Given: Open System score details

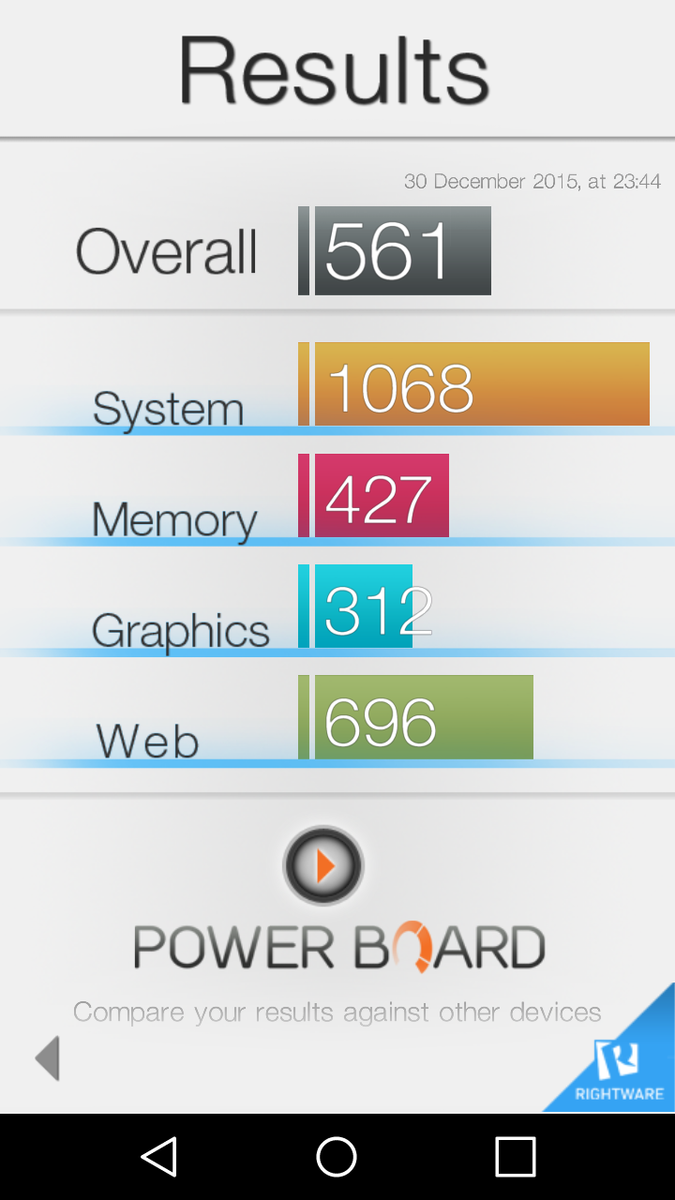Looking at the screenshot, I should pos(337,386).
